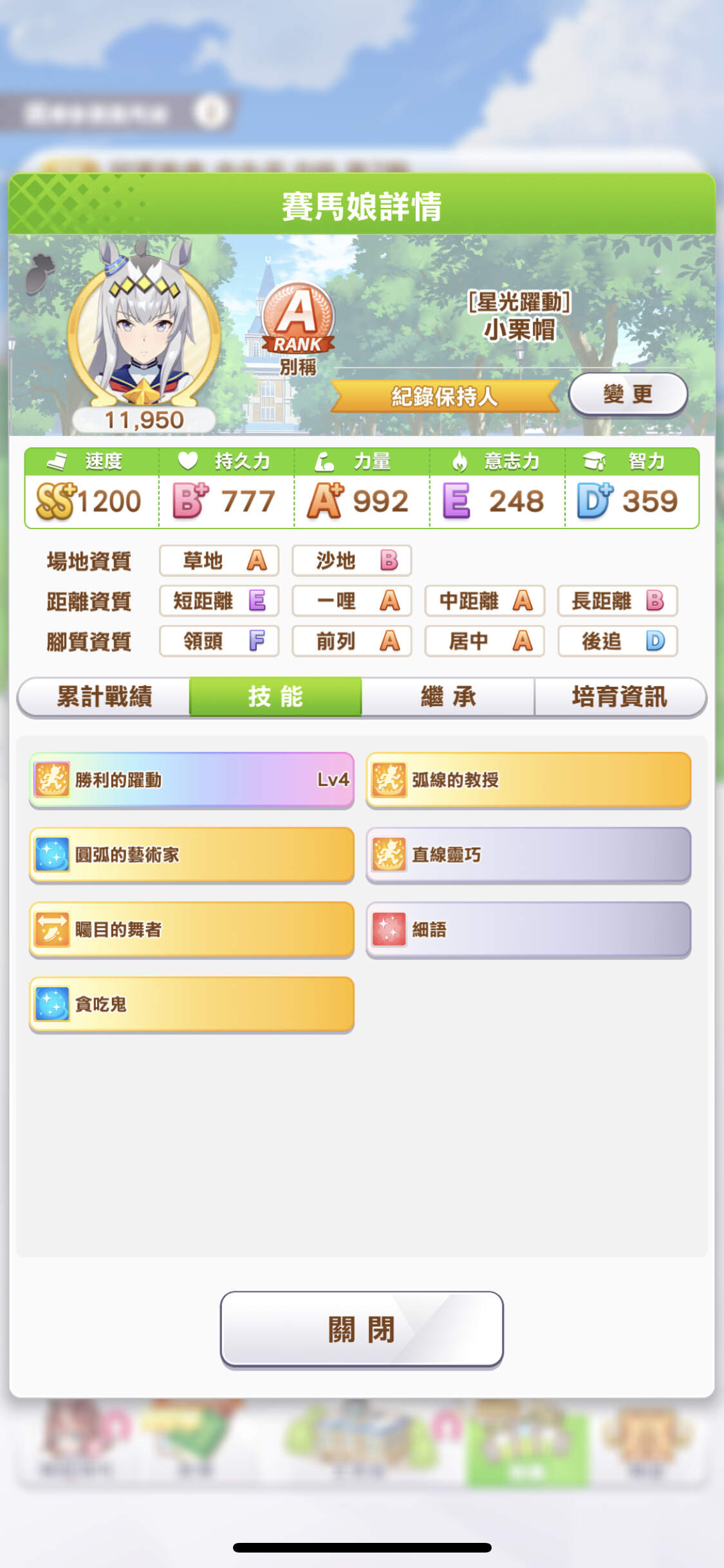
Task: Open the 細語 skill entry
Action: click(x=528, y=929)
